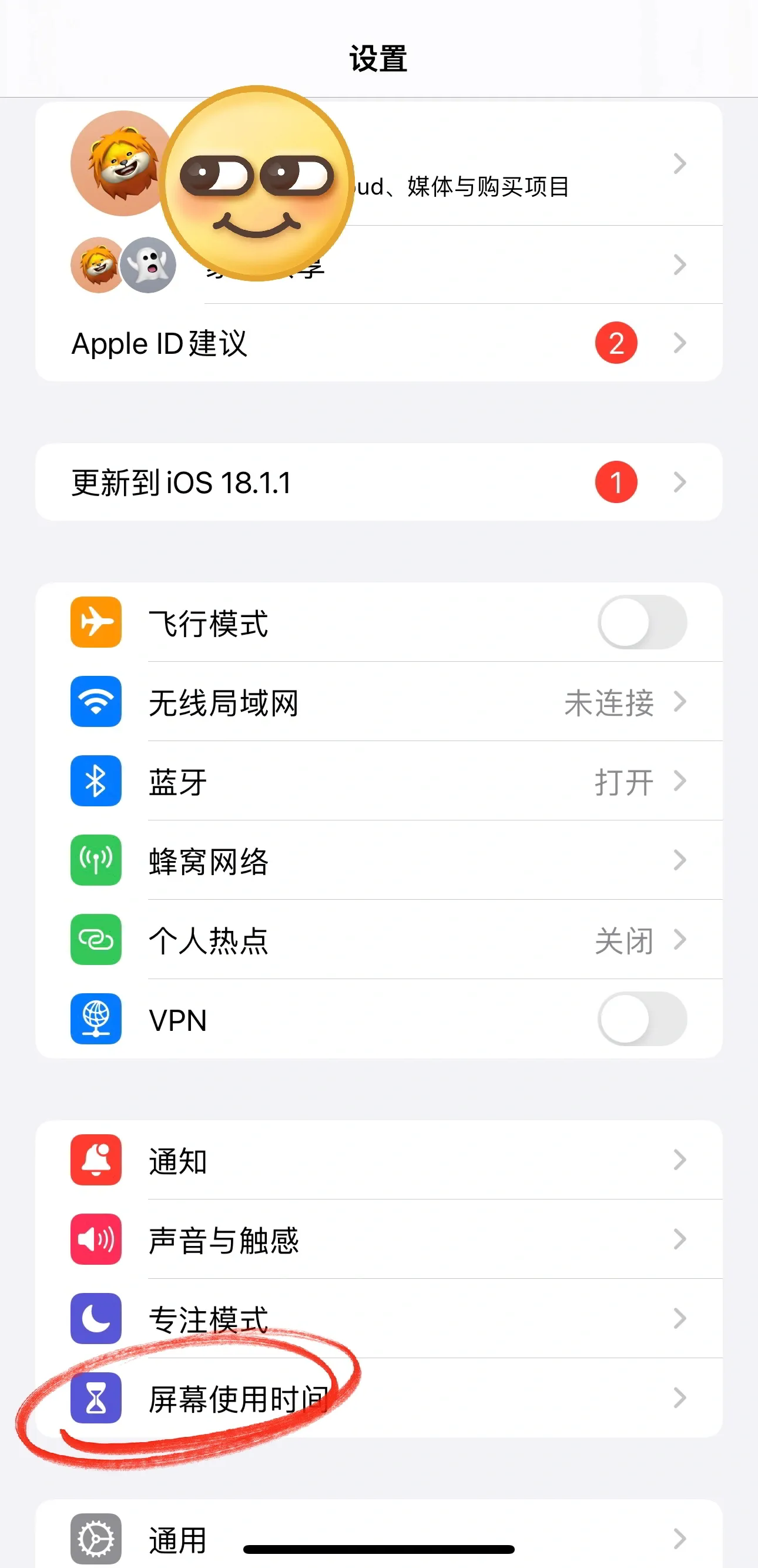Image resolution: width=758 pixels, height=1568 pixels.
Task: Open Bluetooth details via its chevron
Action: (680, 781)
